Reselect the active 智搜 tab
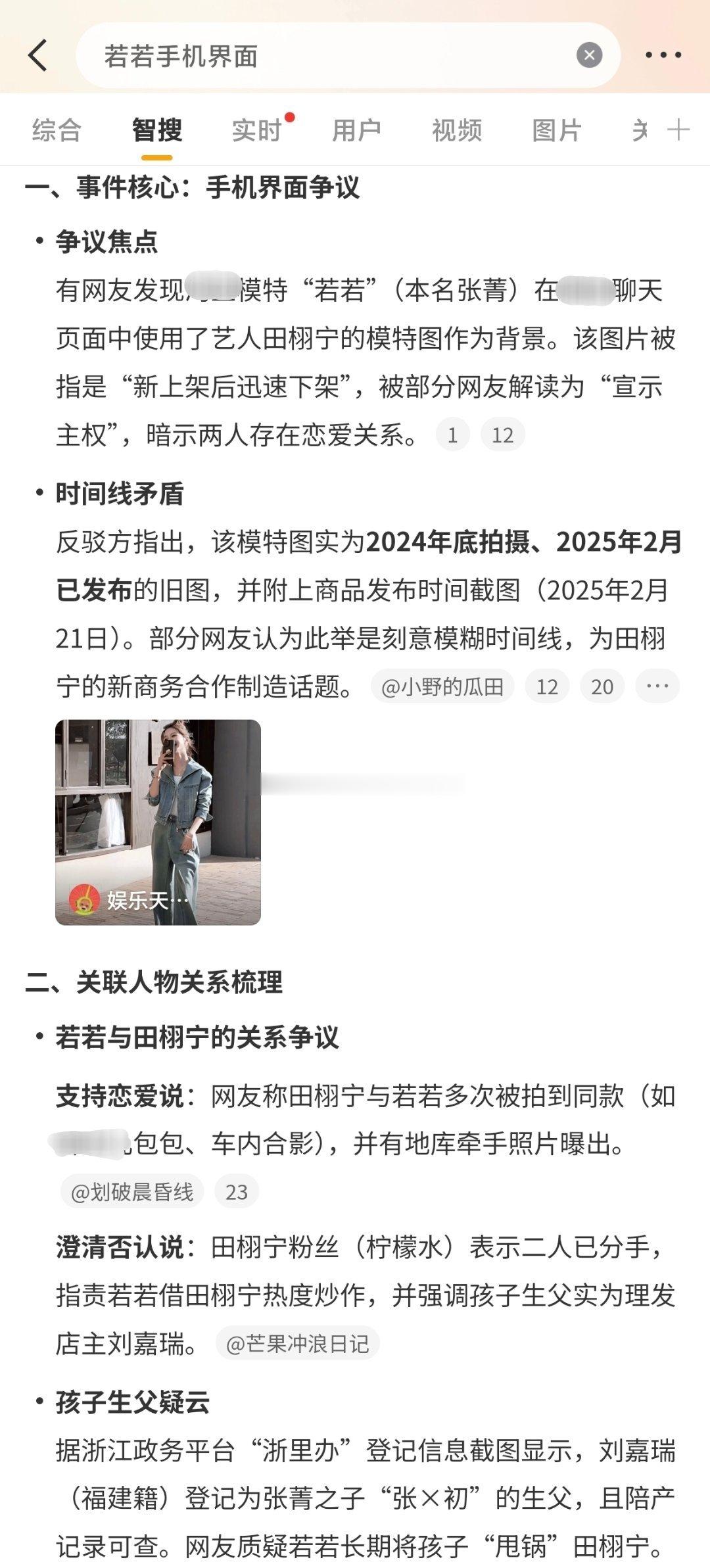Image resolution: width=710 pixels, height=1568 pixels. 158,130
